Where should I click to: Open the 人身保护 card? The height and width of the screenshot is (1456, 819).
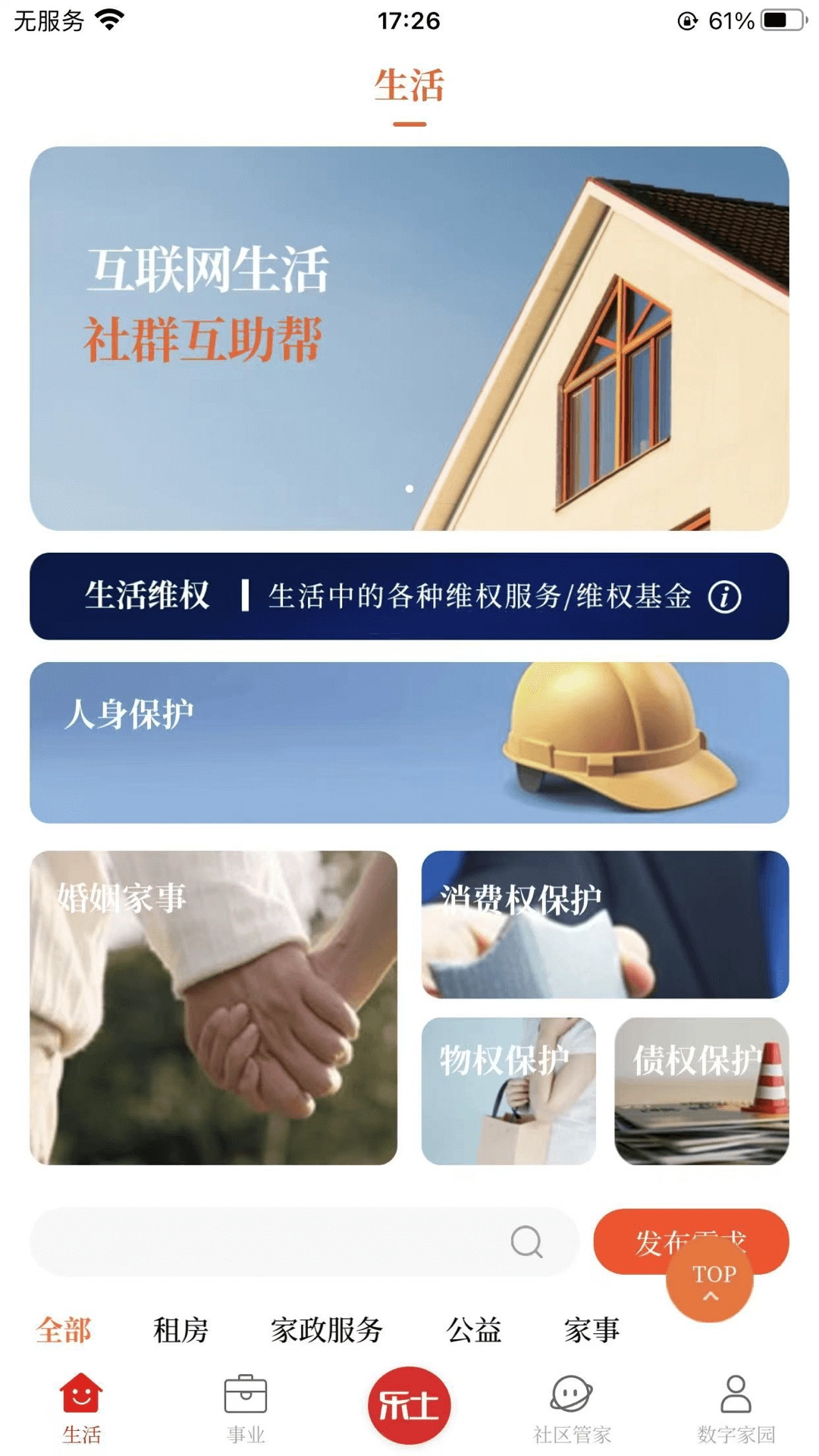(x=409, y=742)
